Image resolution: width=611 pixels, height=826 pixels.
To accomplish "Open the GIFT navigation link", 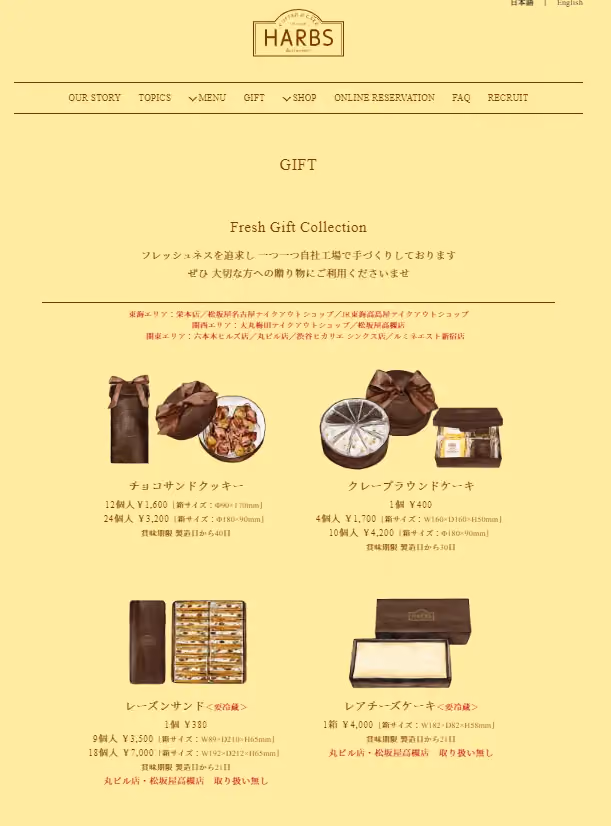I will click(x=254, y=97).
